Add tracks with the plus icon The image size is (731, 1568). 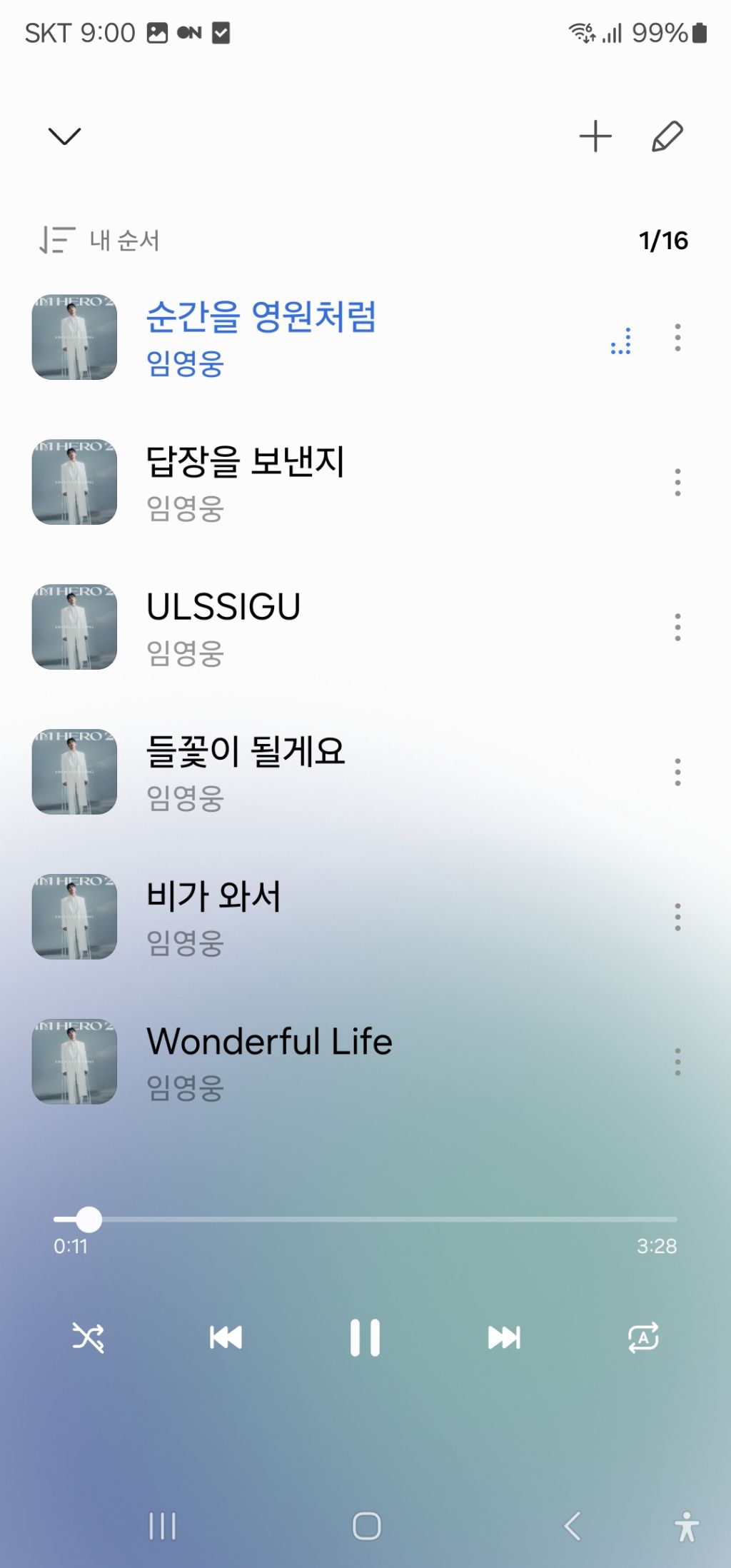[x=595, y=136]
